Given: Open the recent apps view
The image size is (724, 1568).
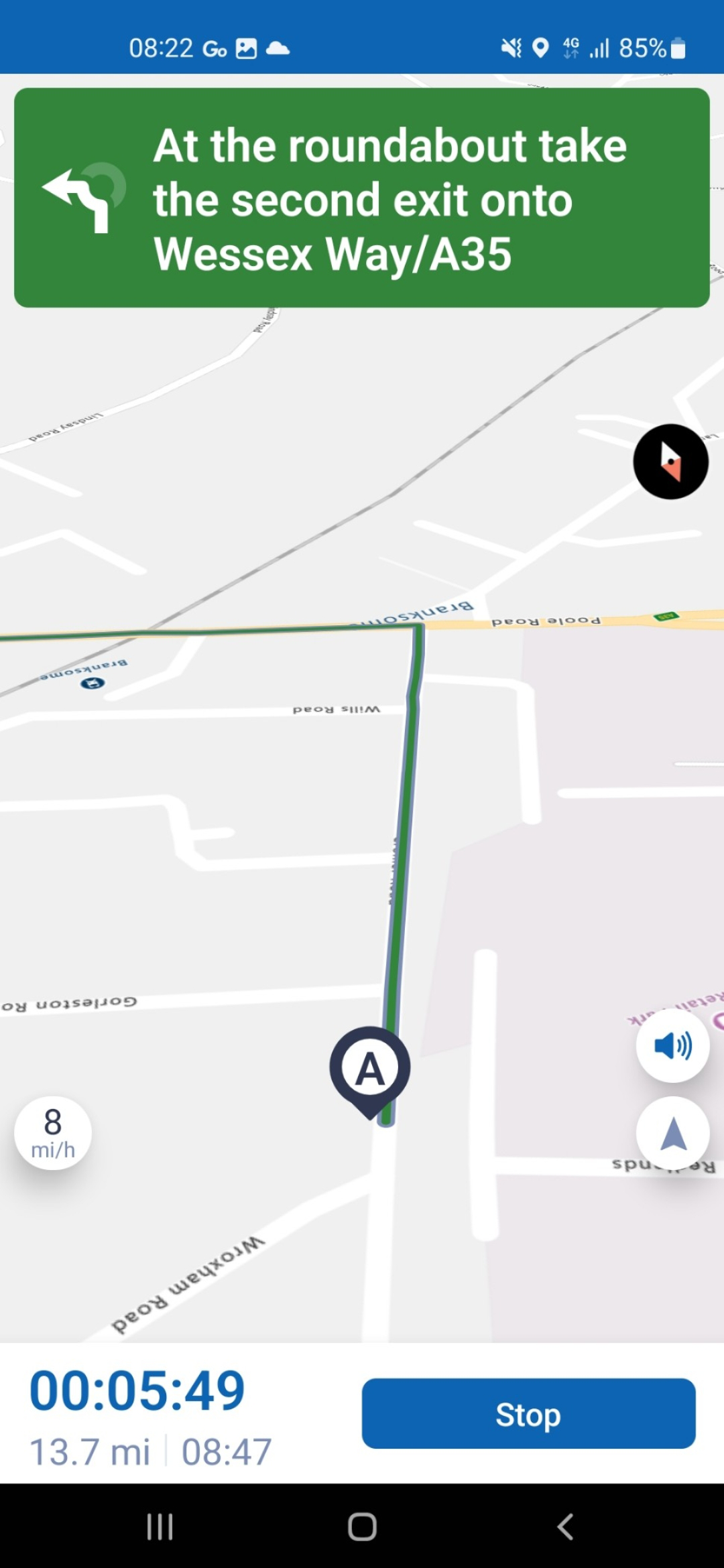Looking at the screenshot, I should pos(160,1527).
